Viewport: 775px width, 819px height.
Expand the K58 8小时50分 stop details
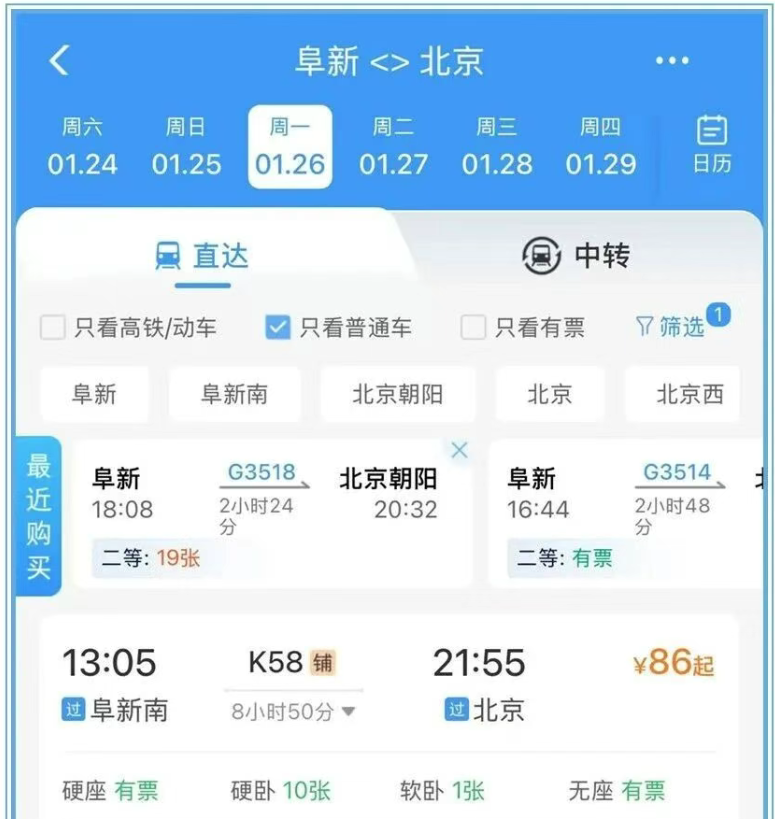click(294, 712)
